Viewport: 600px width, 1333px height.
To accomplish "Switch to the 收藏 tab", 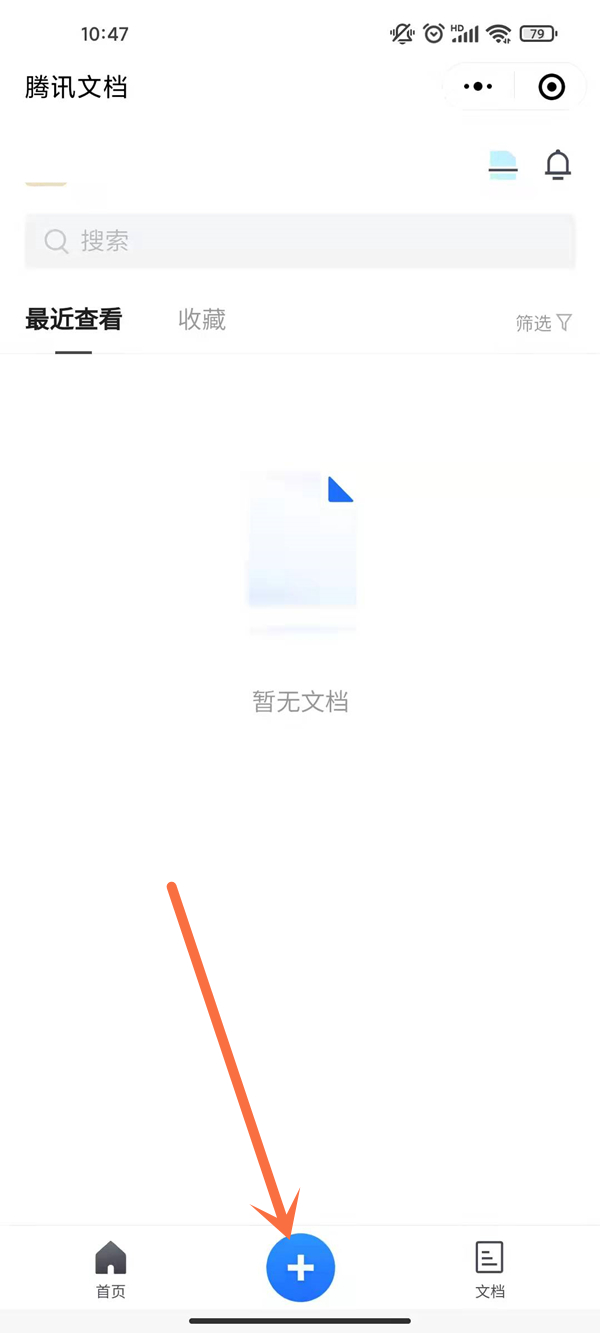I will point(202,320).
